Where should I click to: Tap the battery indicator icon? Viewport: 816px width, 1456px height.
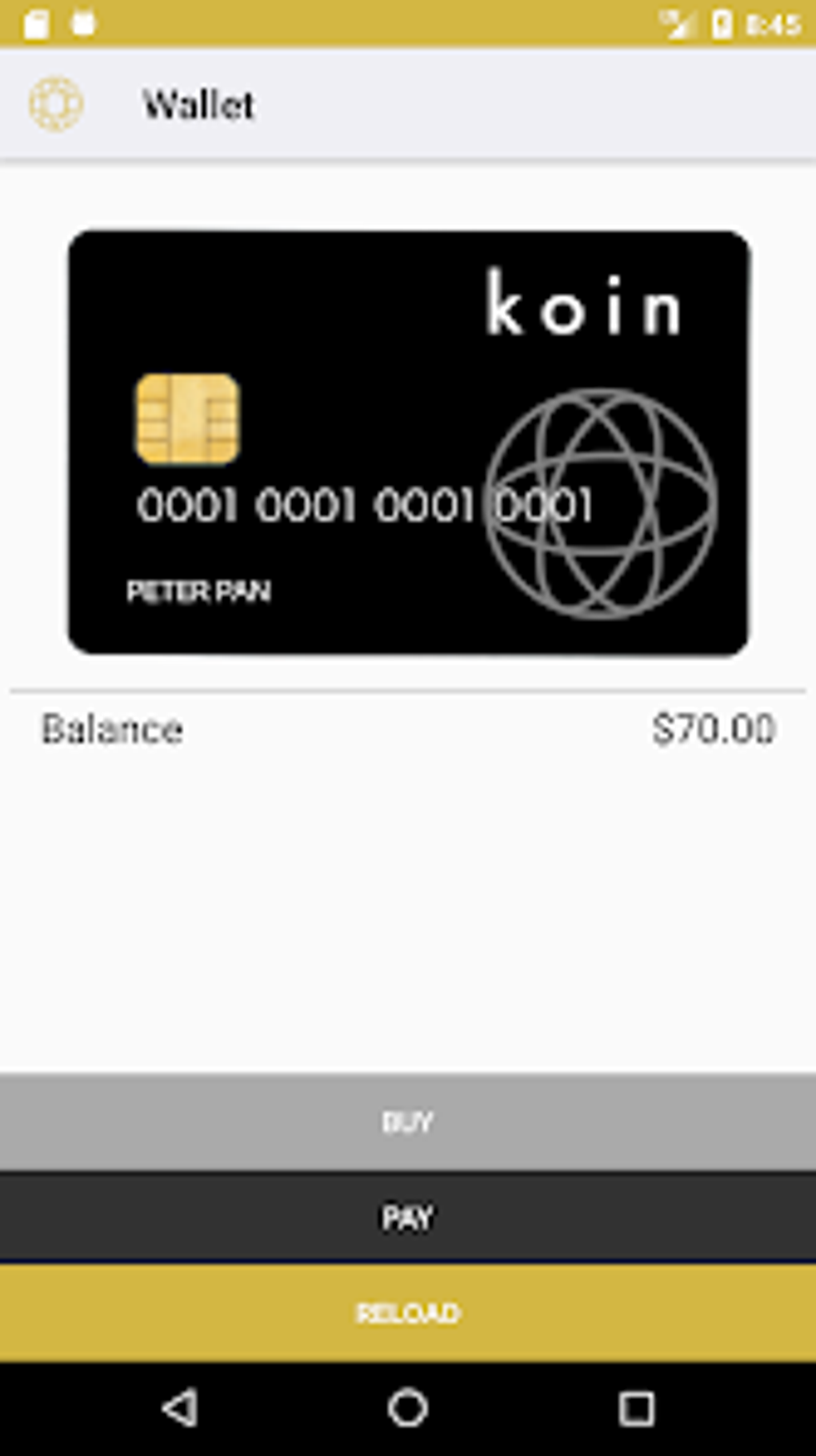[722, 23]
